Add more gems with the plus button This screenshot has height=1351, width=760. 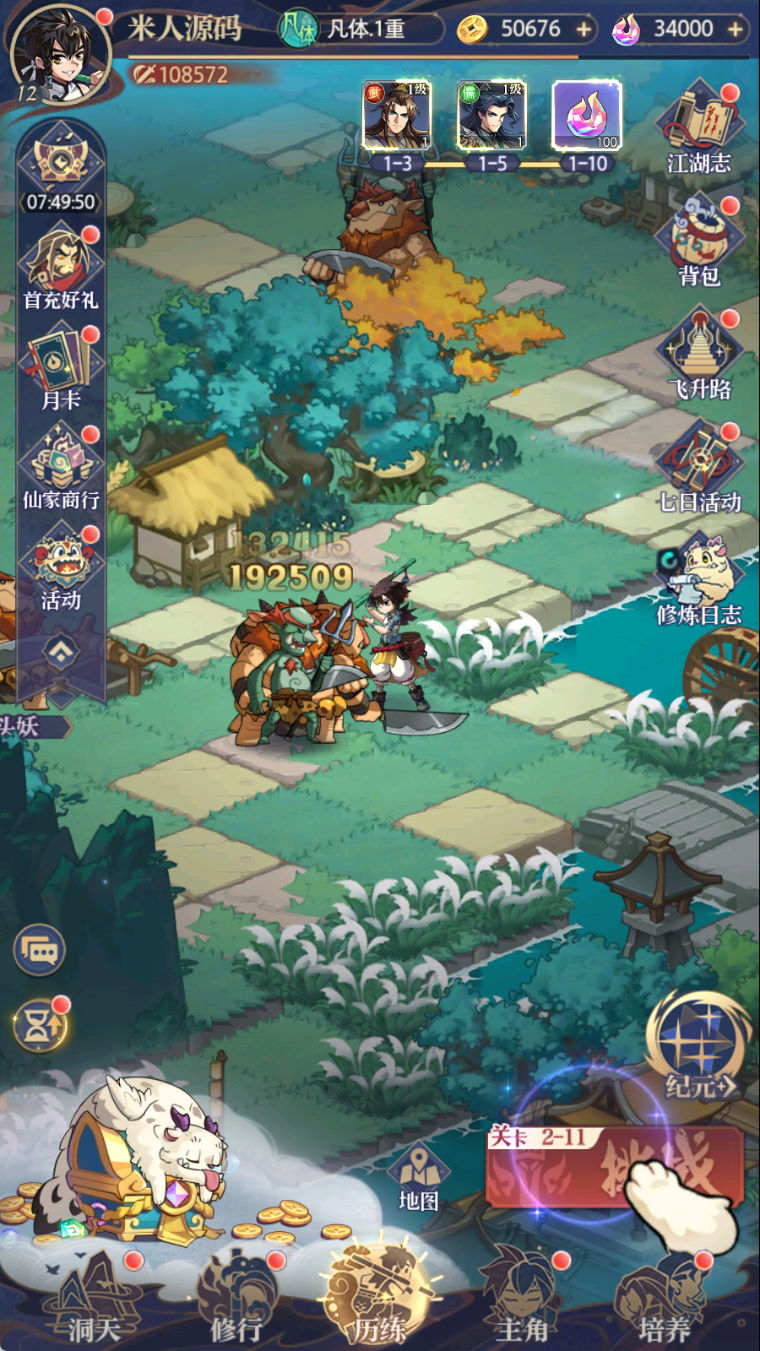[736, 29]
